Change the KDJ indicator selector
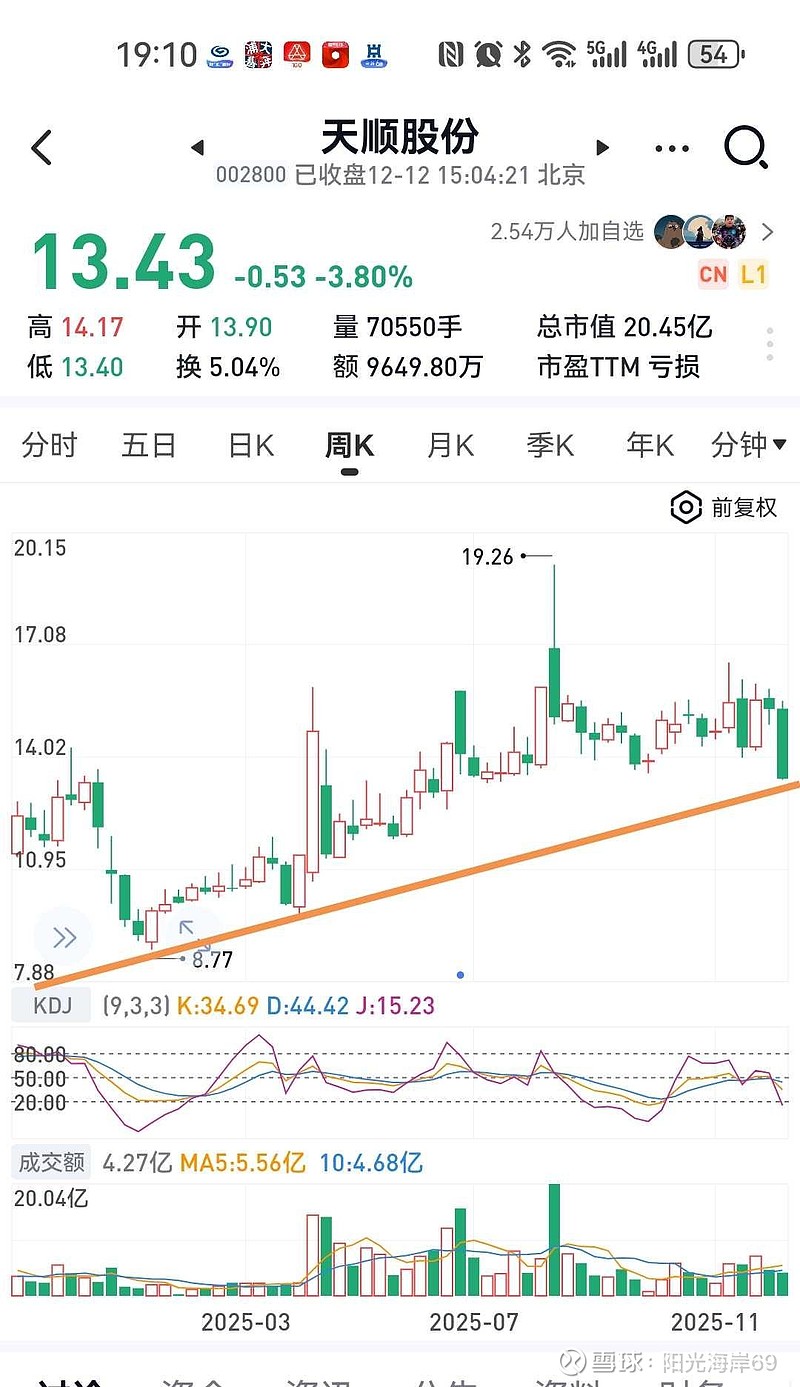 52,1005
